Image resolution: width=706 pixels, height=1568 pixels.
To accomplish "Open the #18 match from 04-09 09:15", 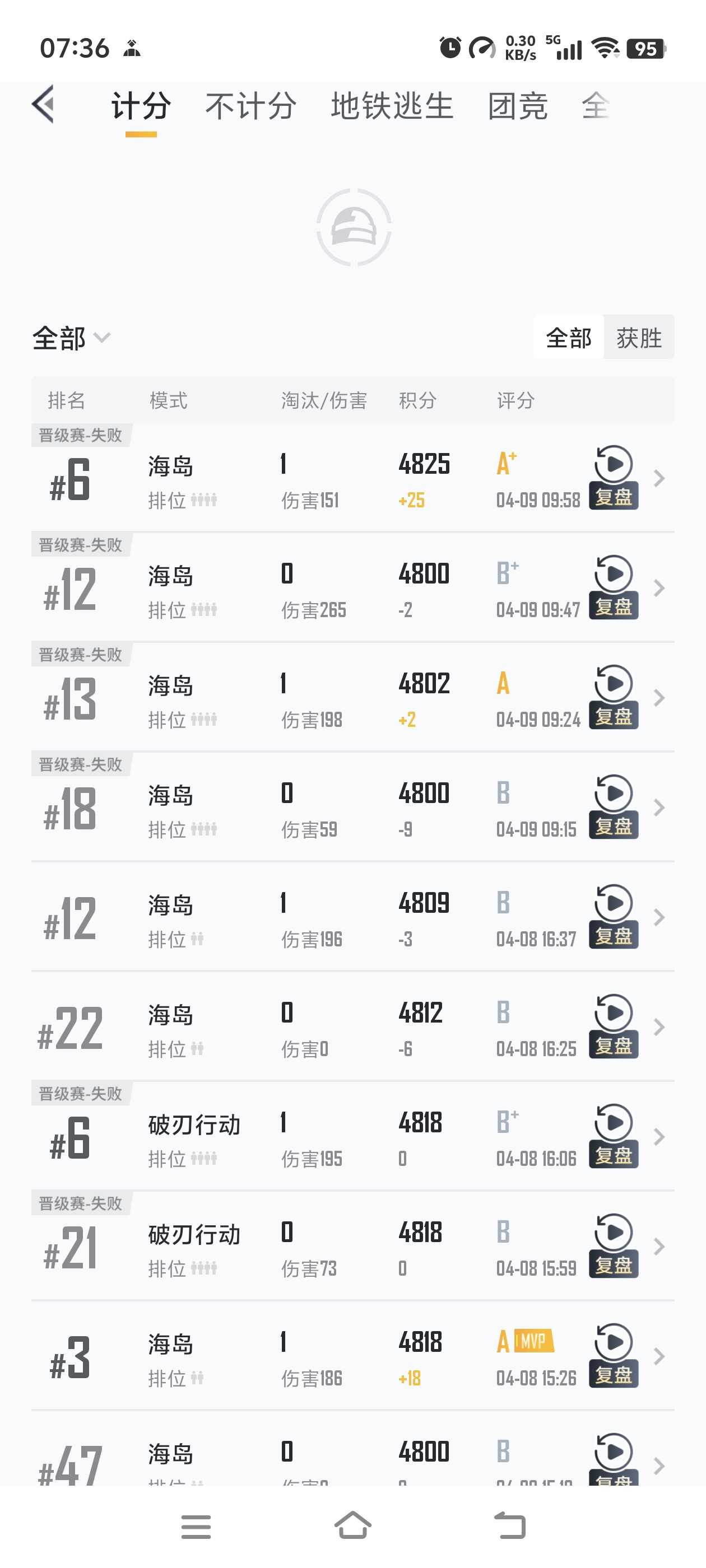I will pos(352,807).
